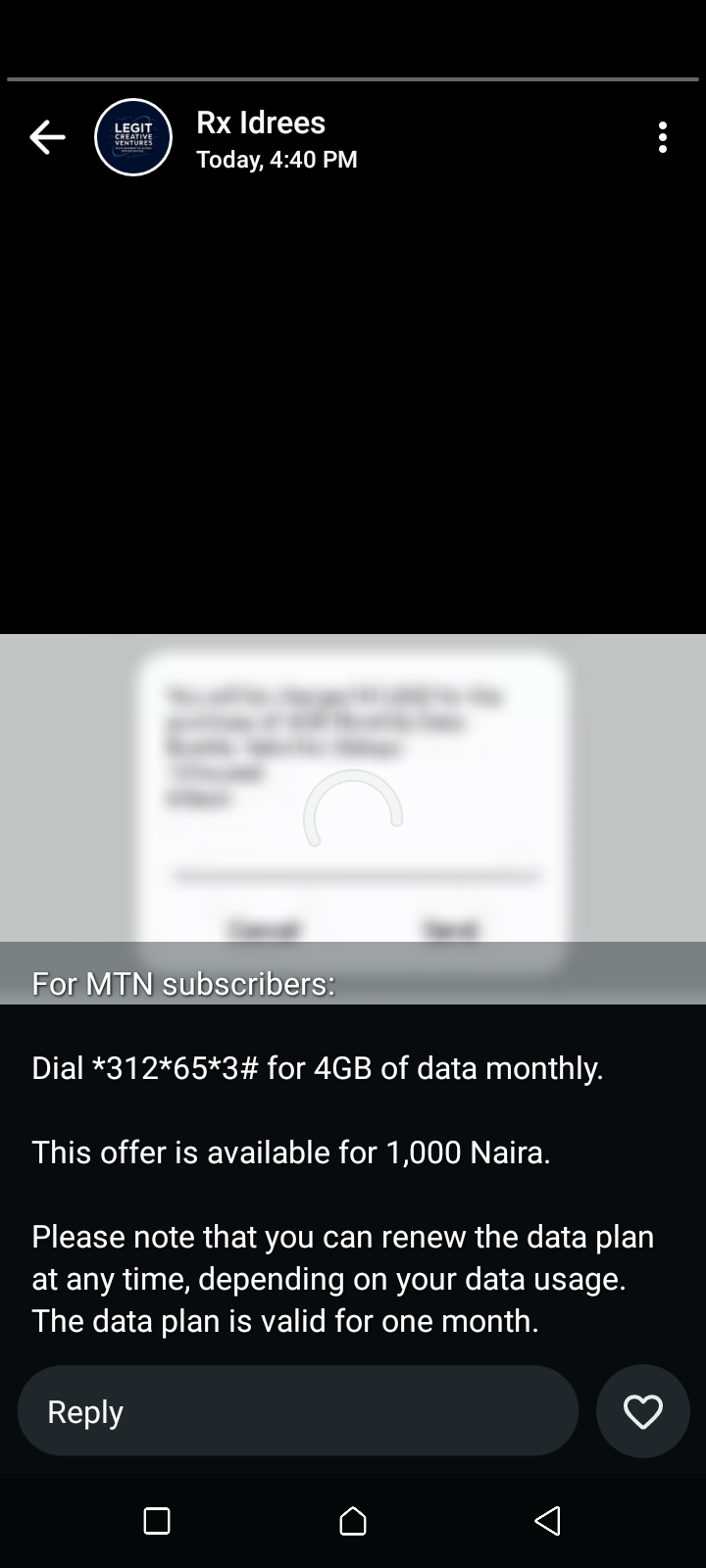Open recent apps from navigation bar
Viewport: 706px width, 1568px height.
tap(157, 1521)
